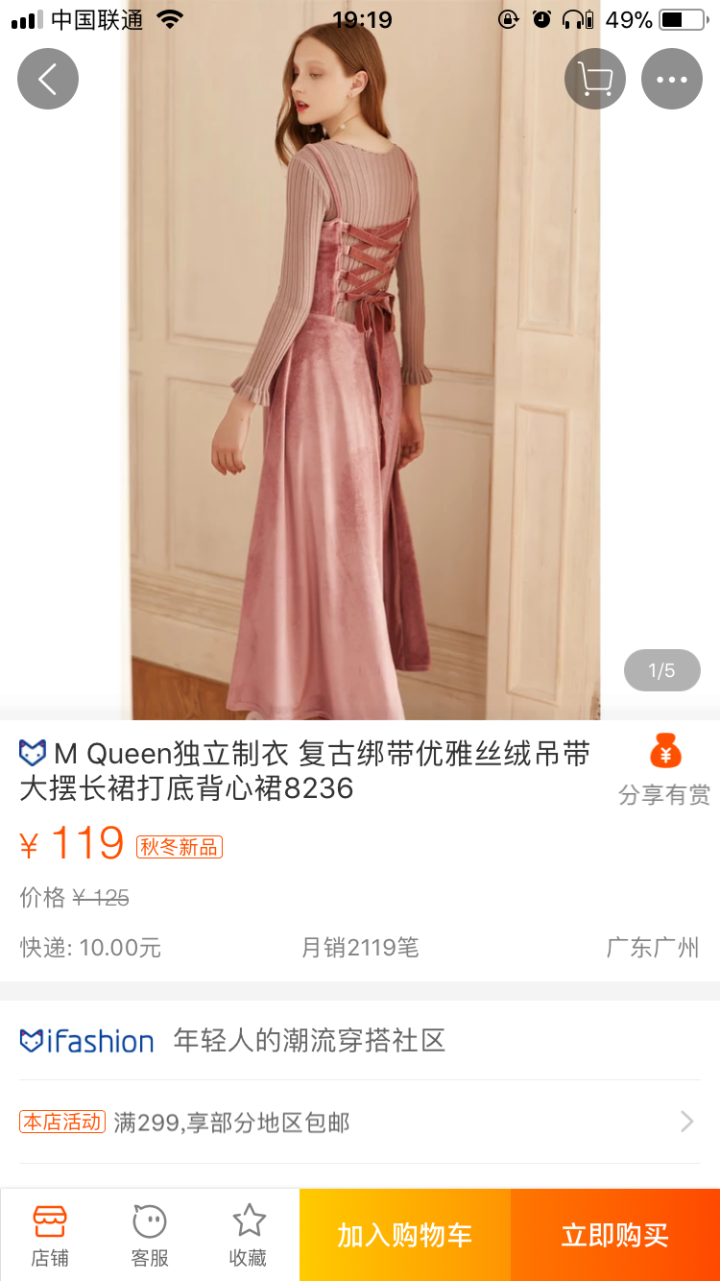View the velvet dress product photo
The width and height of the screenshot is (720, 1281).
(x=360, y=380)
